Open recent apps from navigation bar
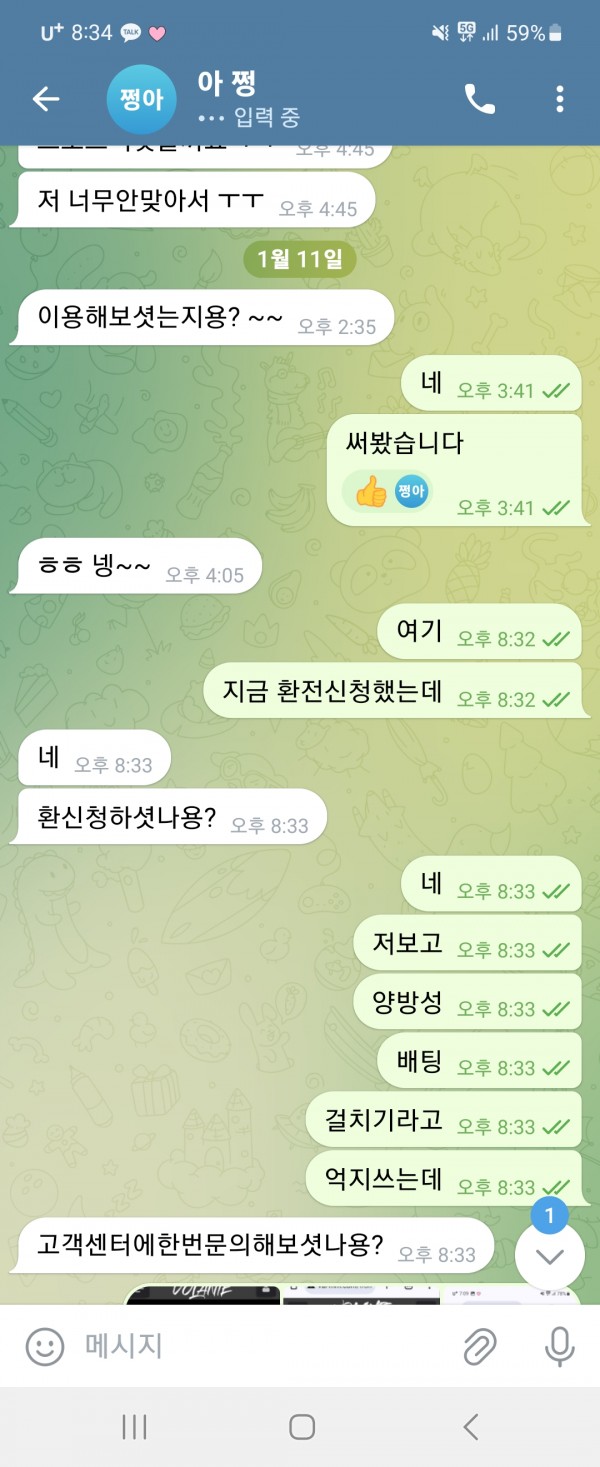This screenshot has height=1467, width=600. point(134,1427)
